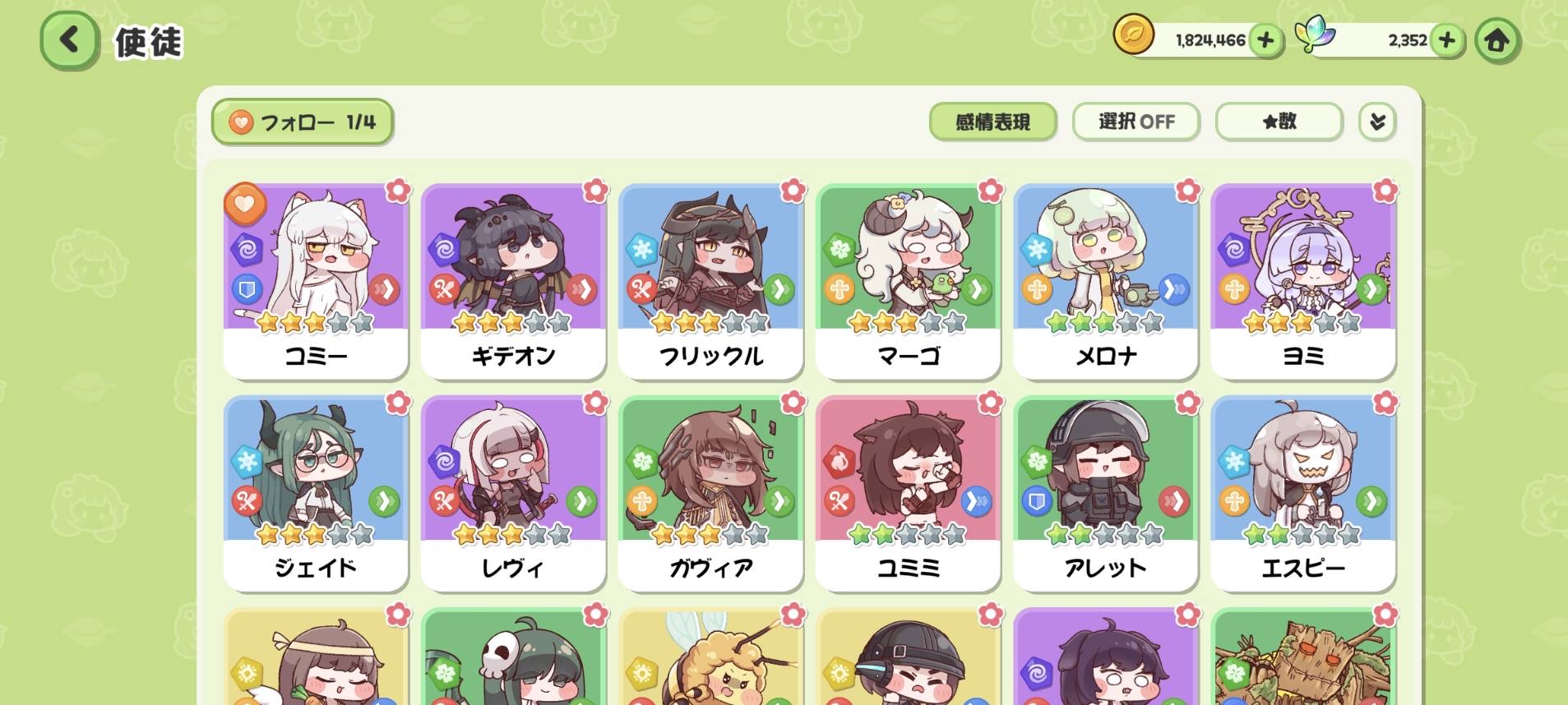Select the フリックル card
This screenshot has width=1568, height=705.
(x=710, y=279)
